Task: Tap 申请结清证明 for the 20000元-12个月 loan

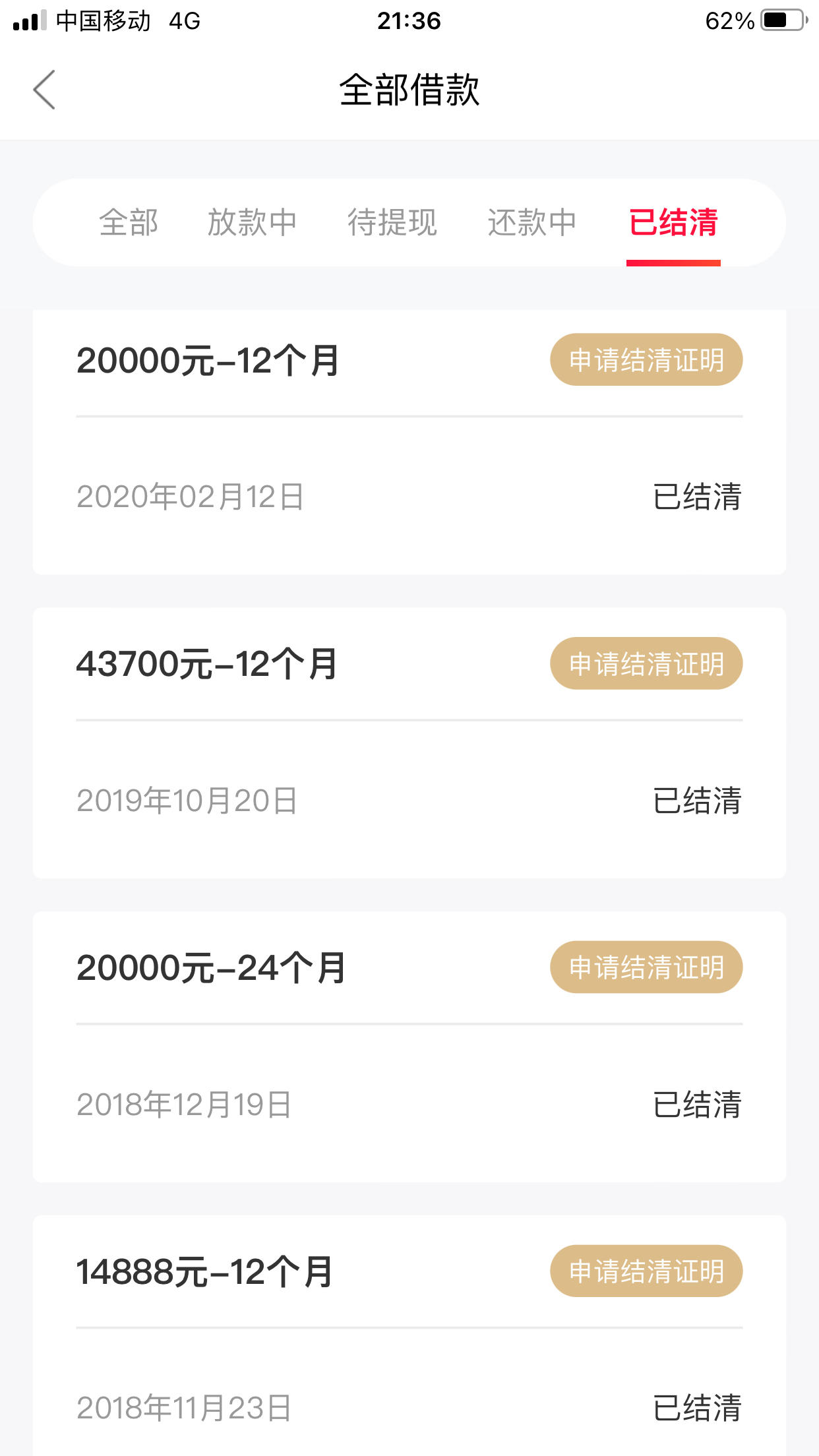Action: [646, 360]
